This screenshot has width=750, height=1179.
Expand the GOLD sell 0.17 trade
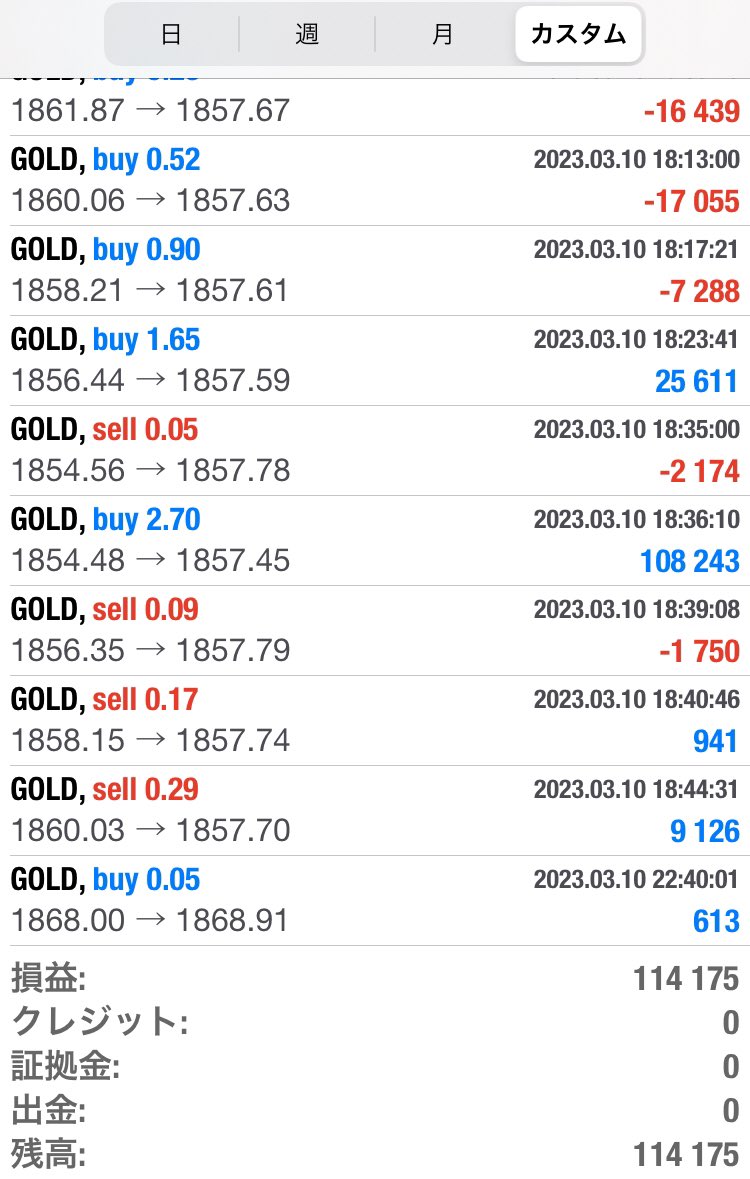[x=375, y=720]
